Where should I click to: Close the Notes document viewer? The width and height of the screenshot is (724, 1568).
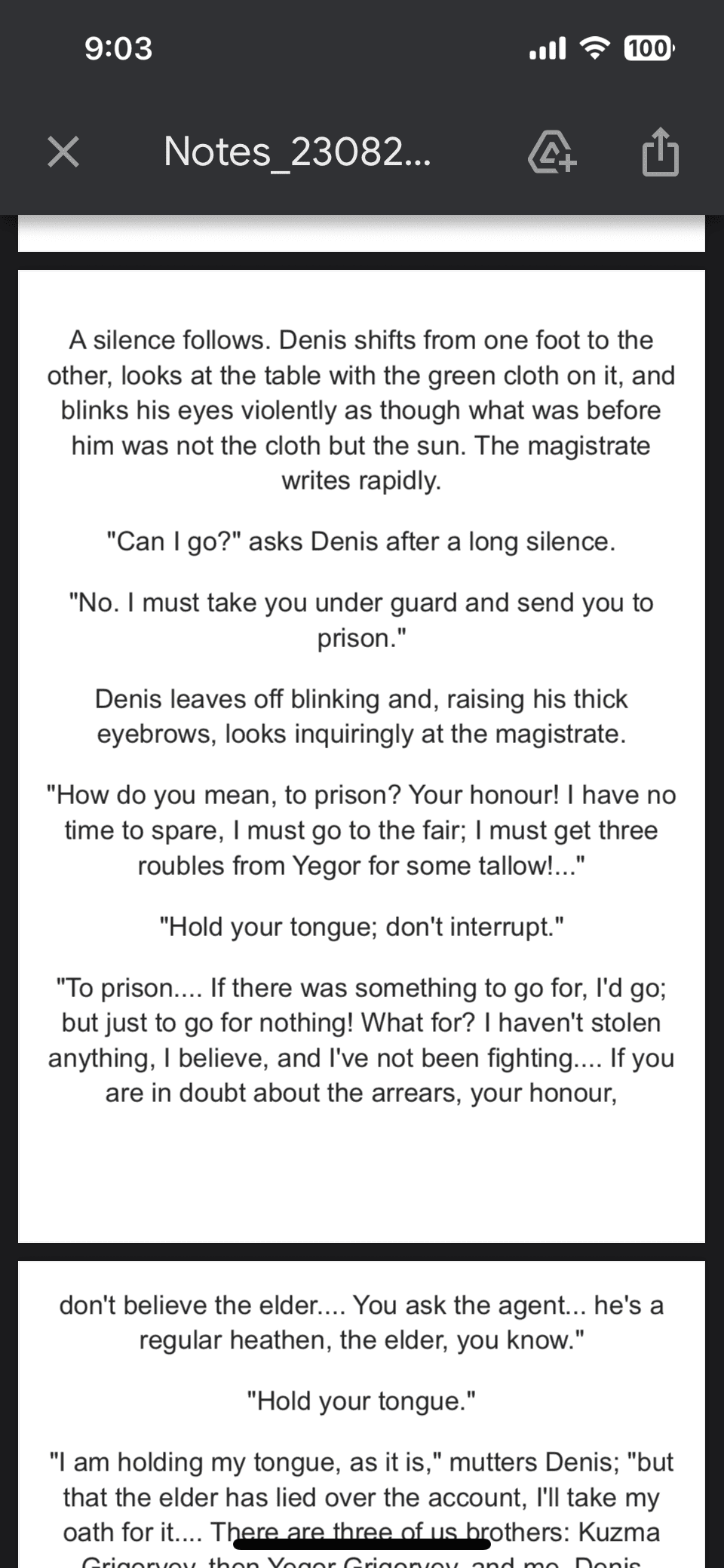coord(63,152)
